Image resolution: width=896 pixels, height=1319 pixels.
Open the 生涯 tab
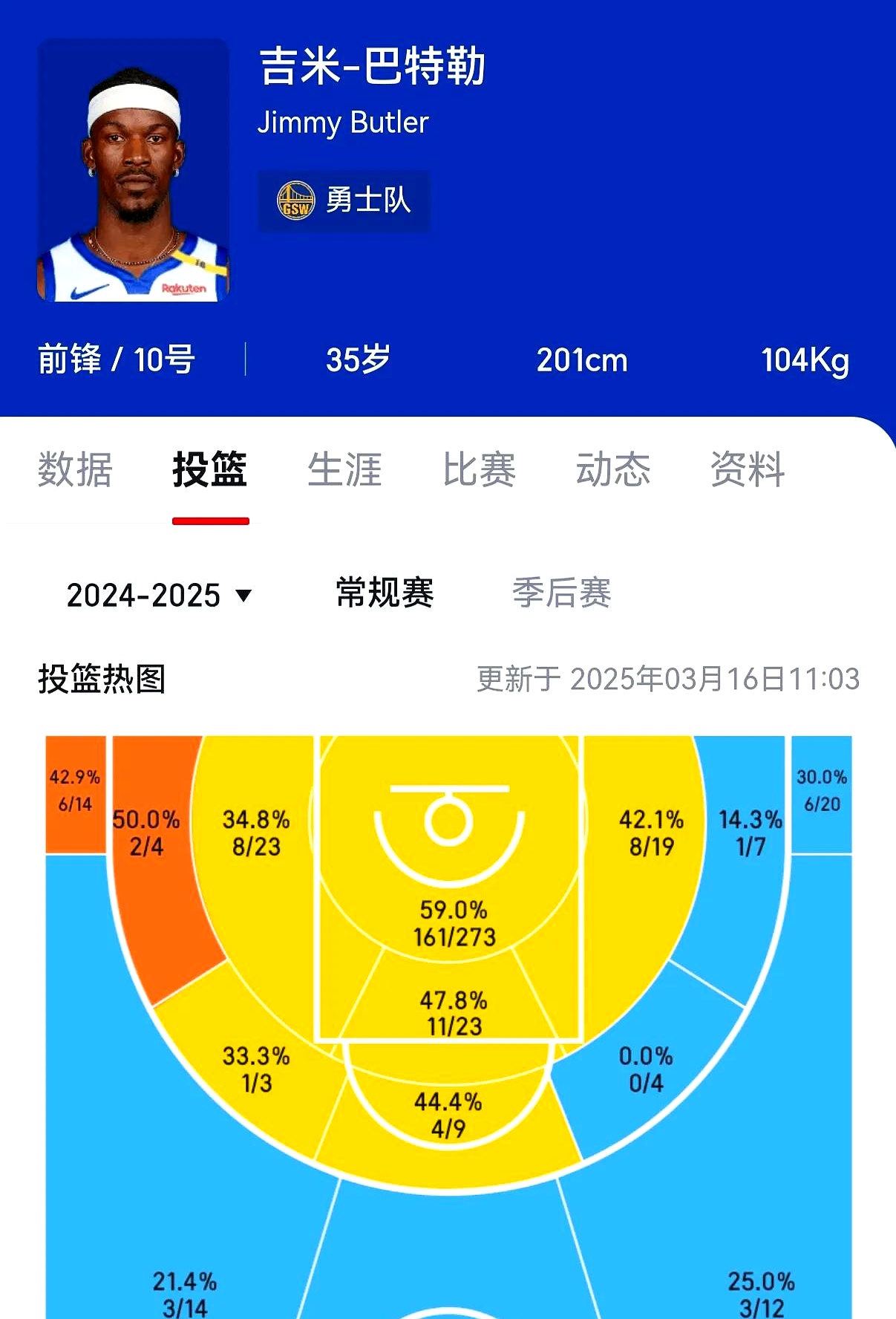click(x=344, y=469)
